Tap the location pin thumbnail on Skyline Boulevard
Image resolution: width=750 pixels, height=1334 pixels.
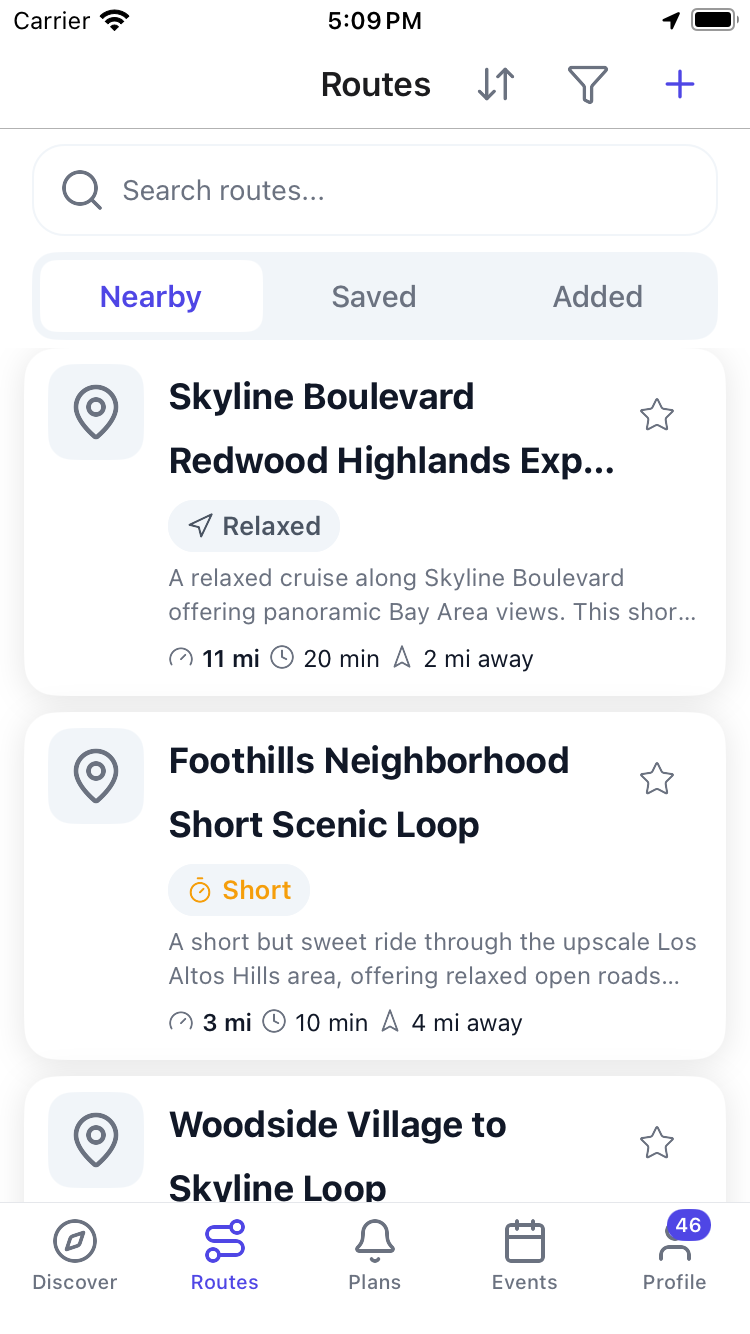coord(95,412)
